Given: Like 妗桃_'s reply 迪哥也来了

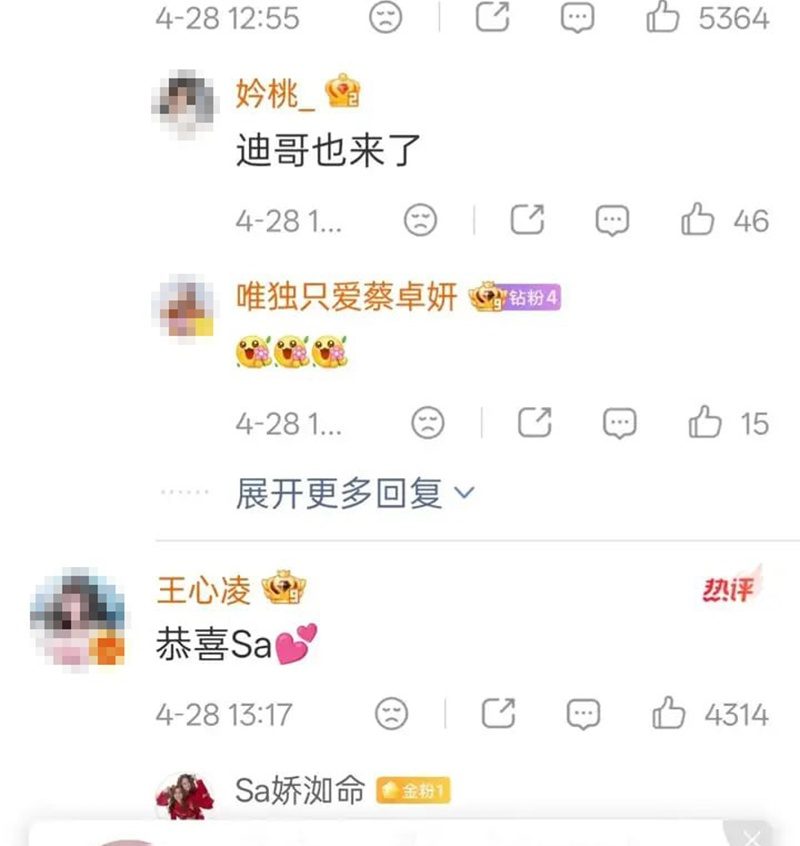Looking at the screenshot, I should (698, 220).
